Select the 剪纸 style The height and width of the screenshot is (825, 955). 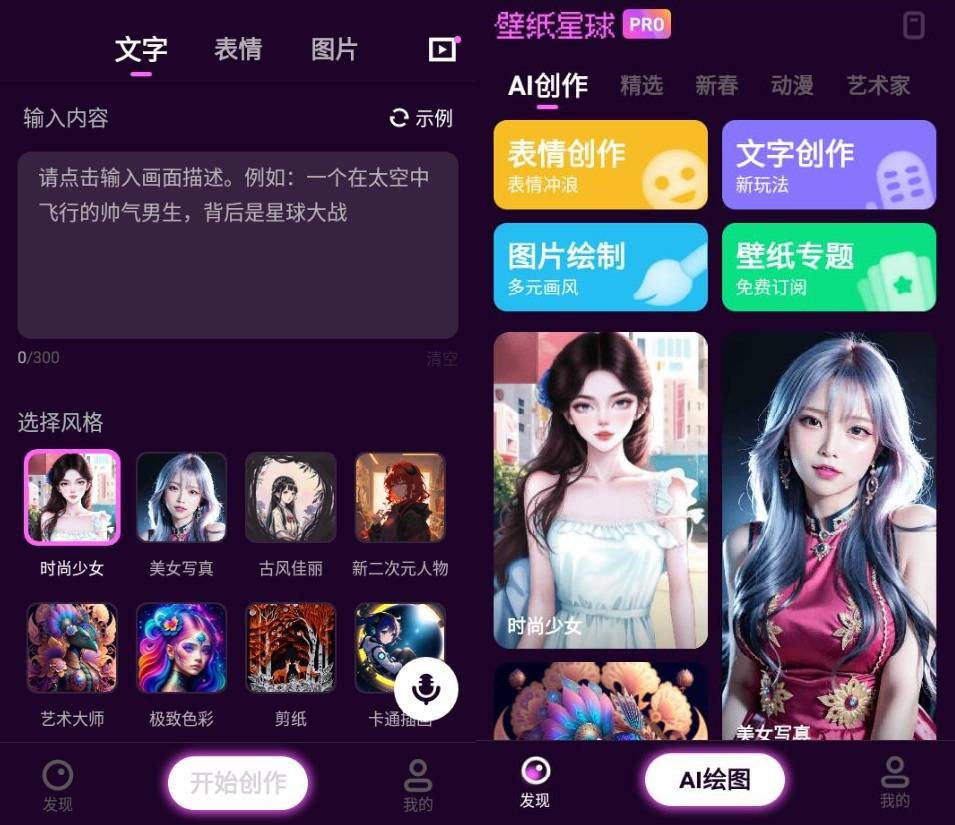291,648
